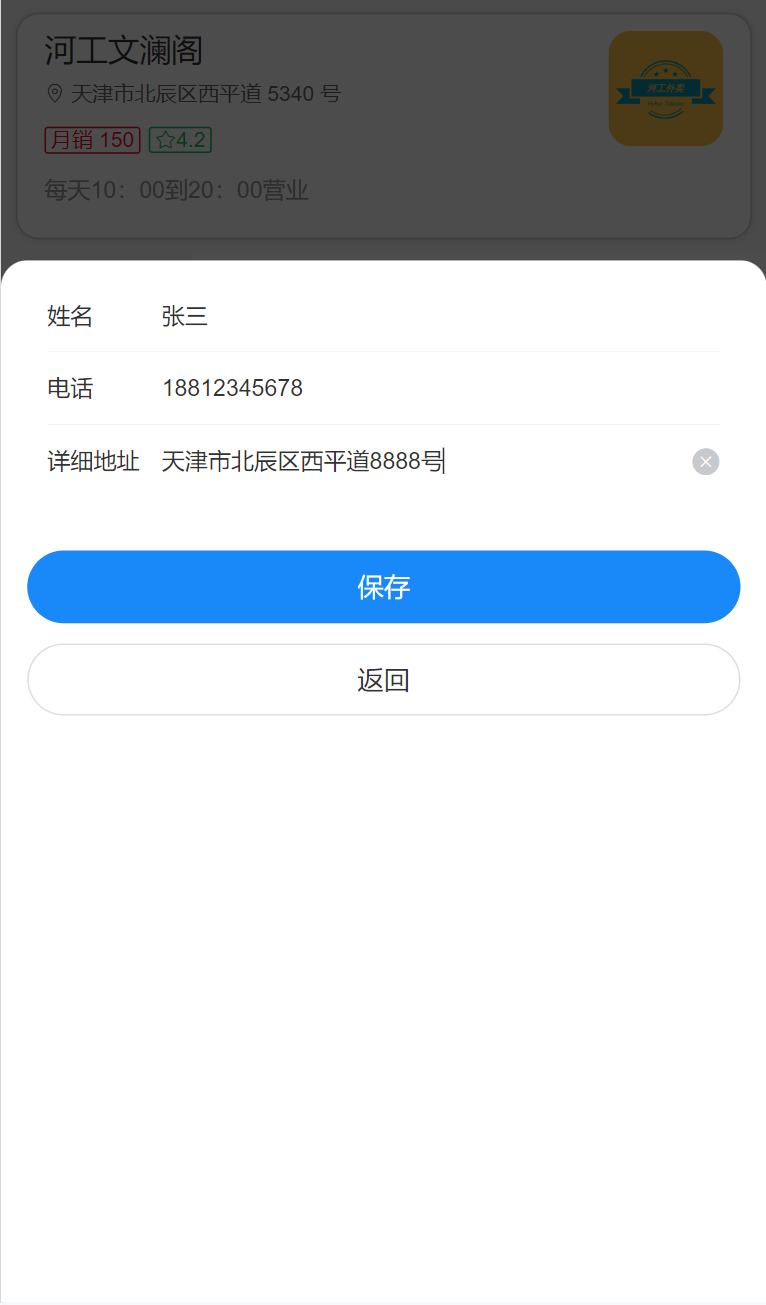
Task: Click the store name 河工文澜阁
Action: [122, 52]
